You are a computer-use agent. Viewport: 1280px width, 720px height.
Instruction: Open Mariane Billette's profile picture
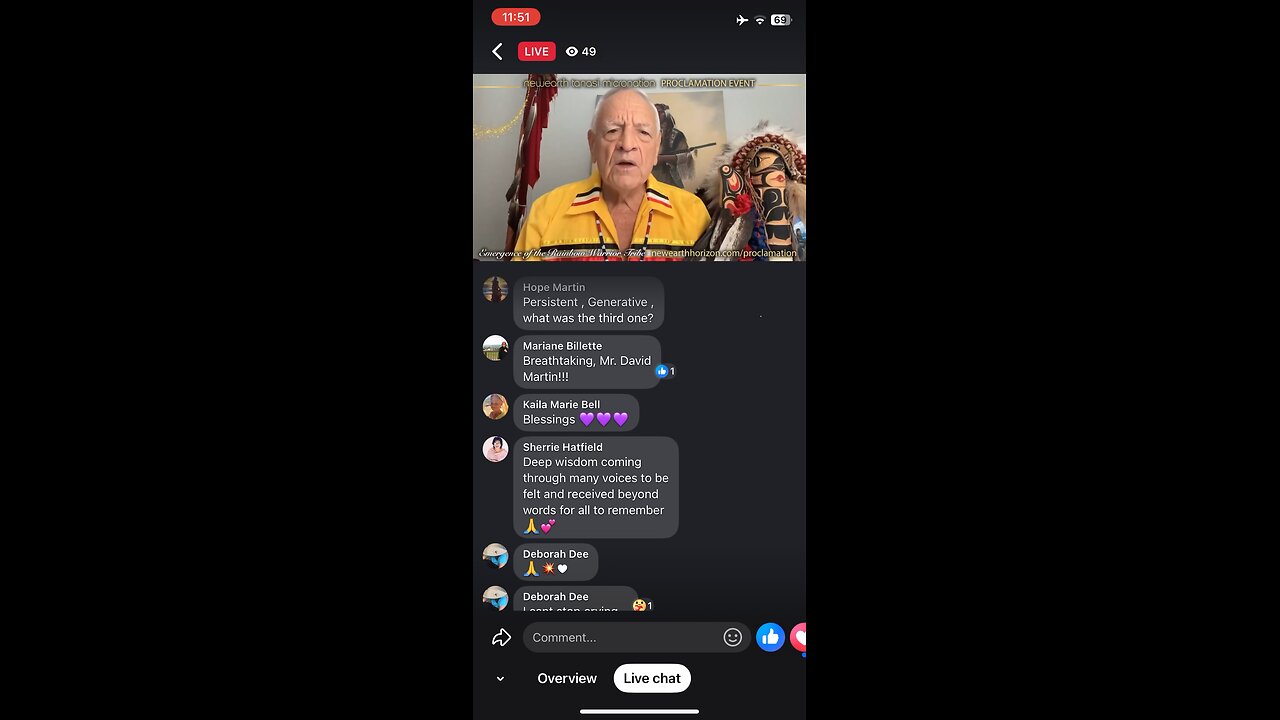point(495,348)
